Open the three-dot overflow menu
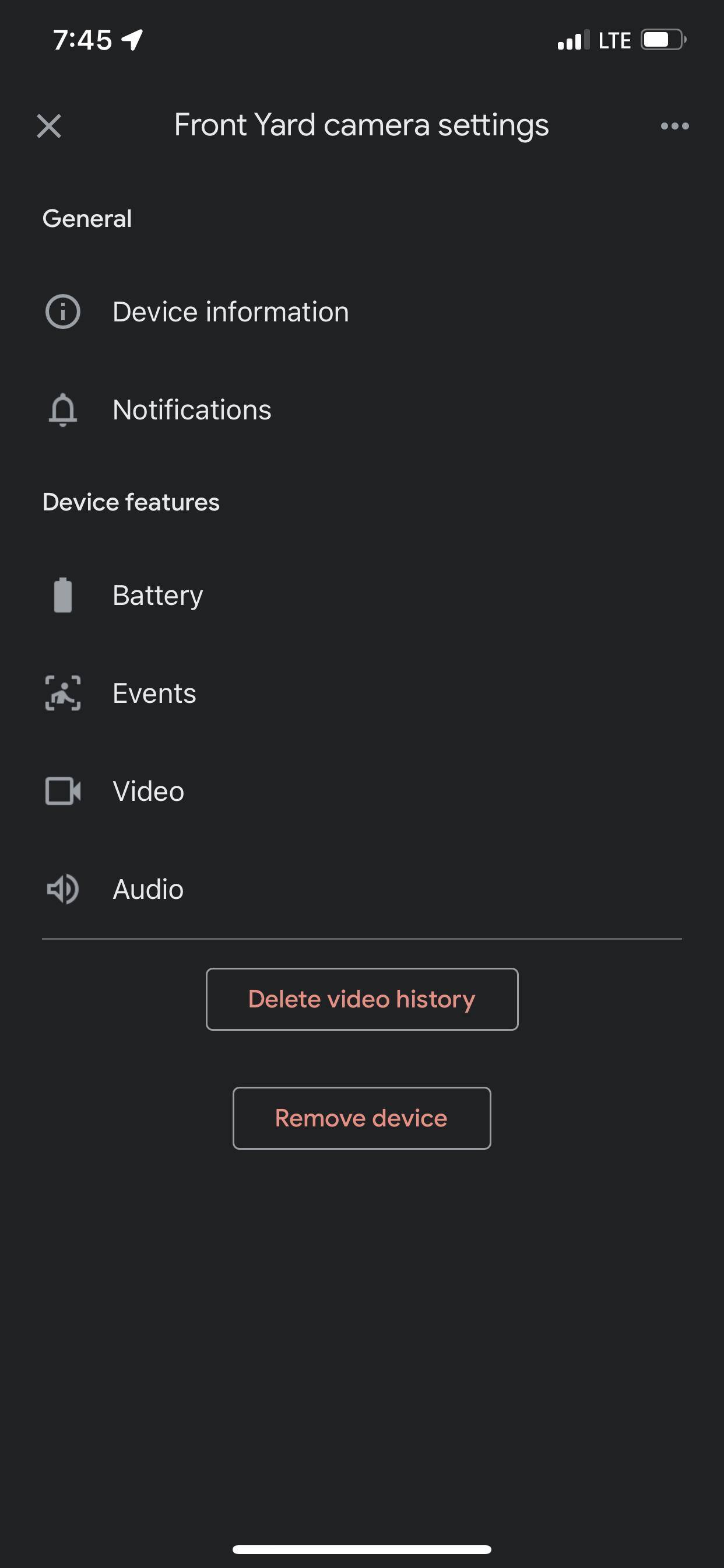Viewport: 724px width, 1568px height. 674,126
